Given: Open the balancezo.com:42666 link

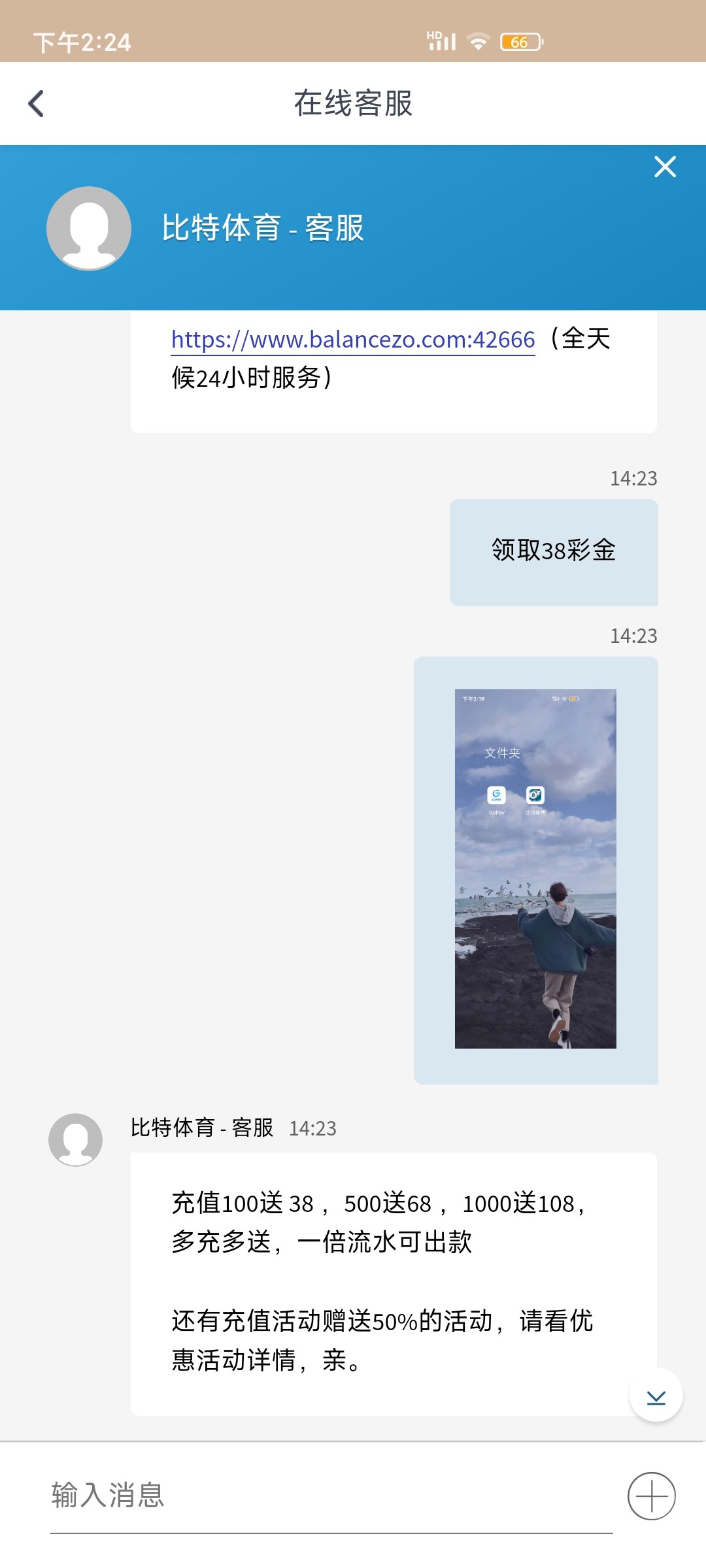Looking at the screenshot, I should [x=353, y=340].
